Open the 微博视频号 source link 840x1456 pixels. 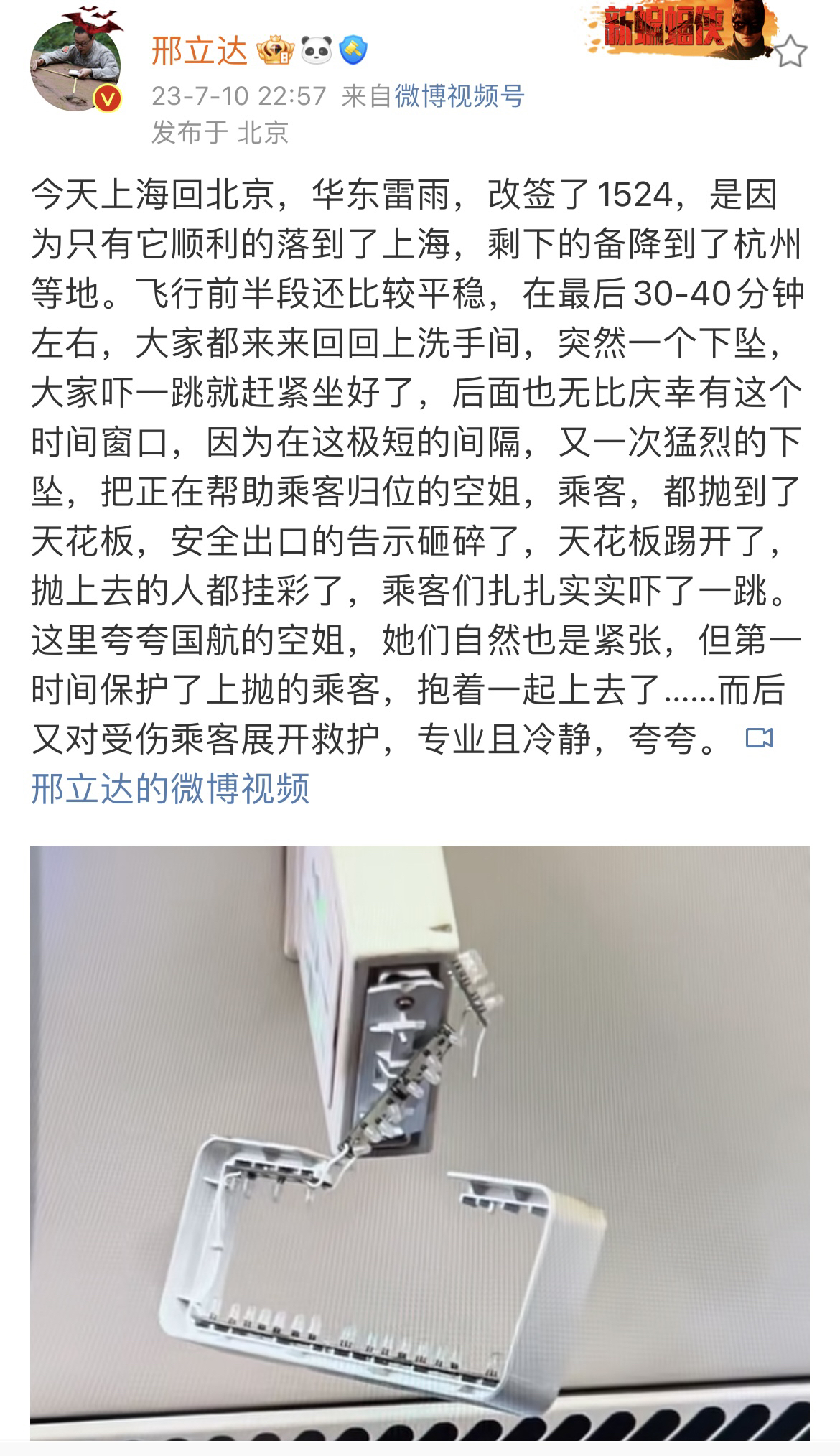459,95
